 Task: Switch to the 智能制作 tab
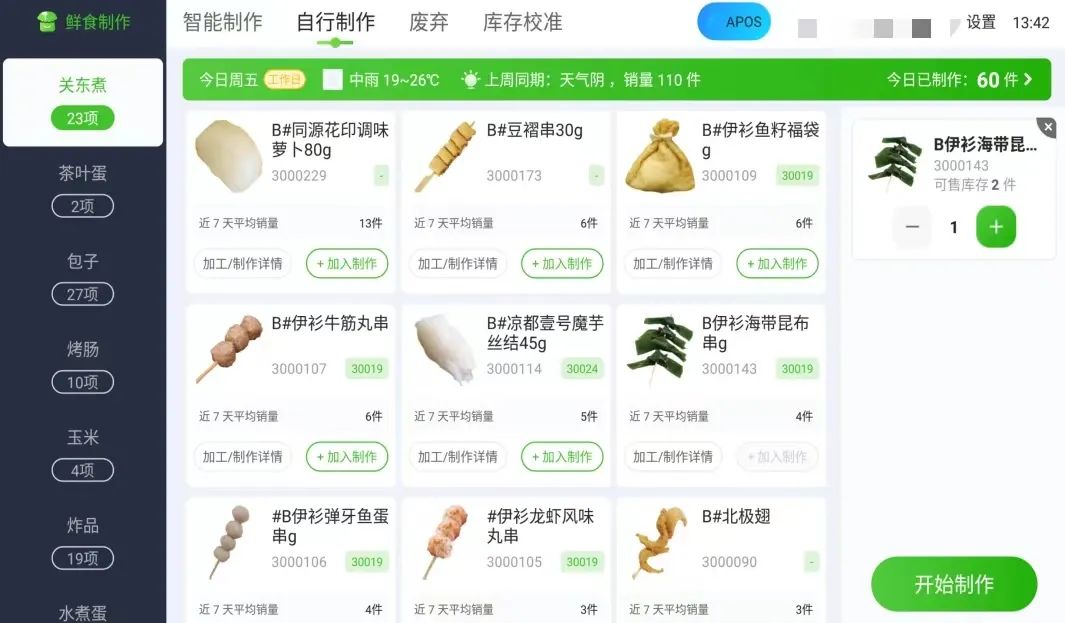coord(222,22)
